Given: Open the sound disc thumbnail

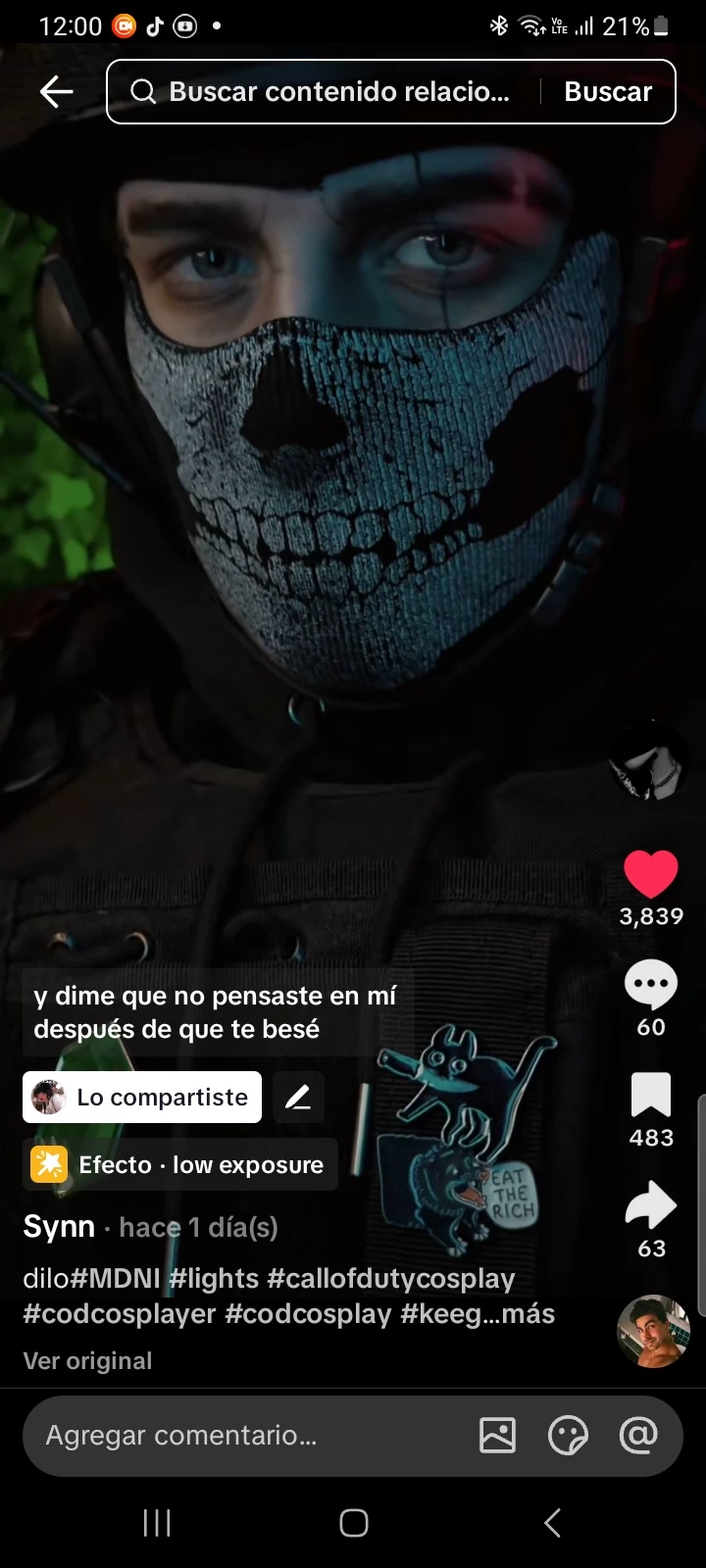Looking at the screenshot, I should 653,1331.
